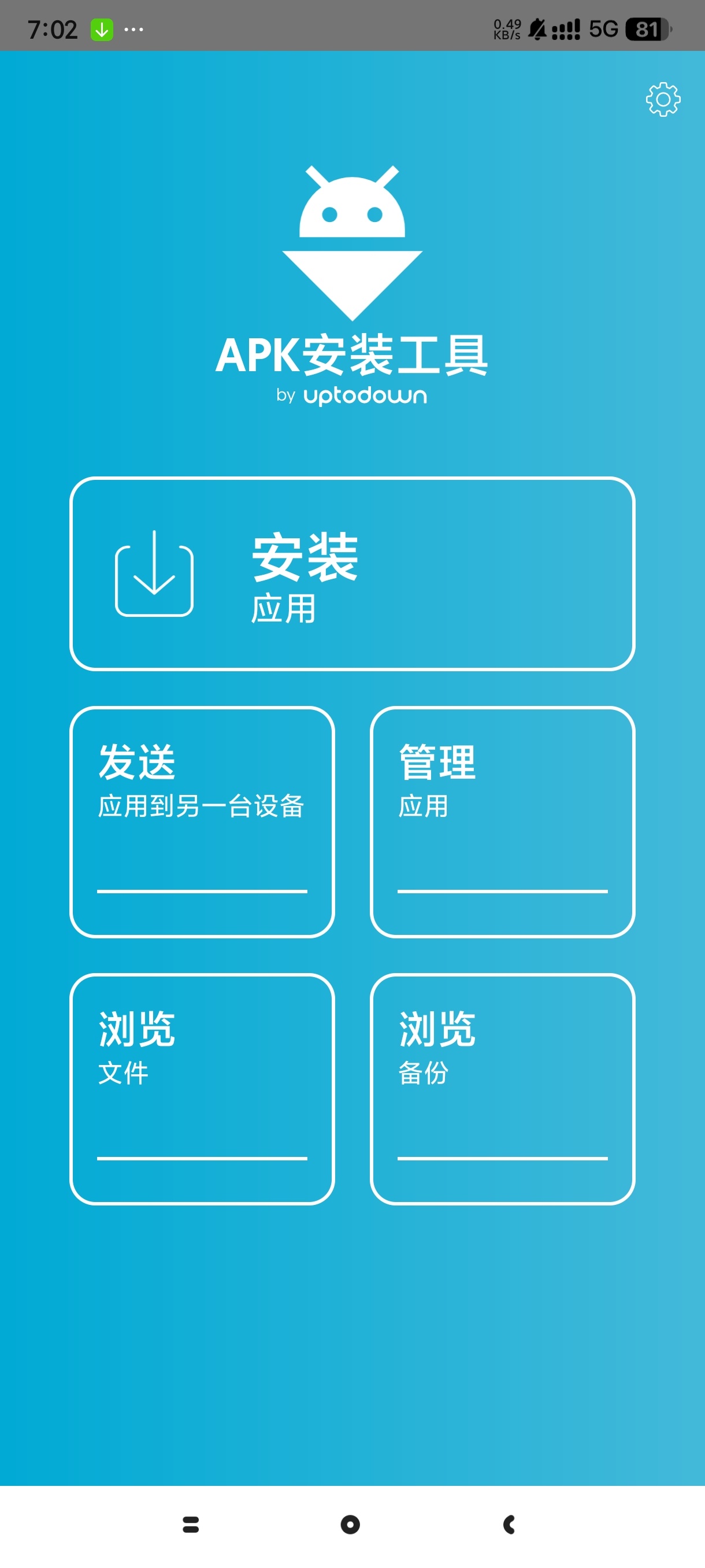Image resolution: width=705 pixels, height=1568 pixels.
Task: Select the 浏览 文件 card
Action: [202, 1088]
